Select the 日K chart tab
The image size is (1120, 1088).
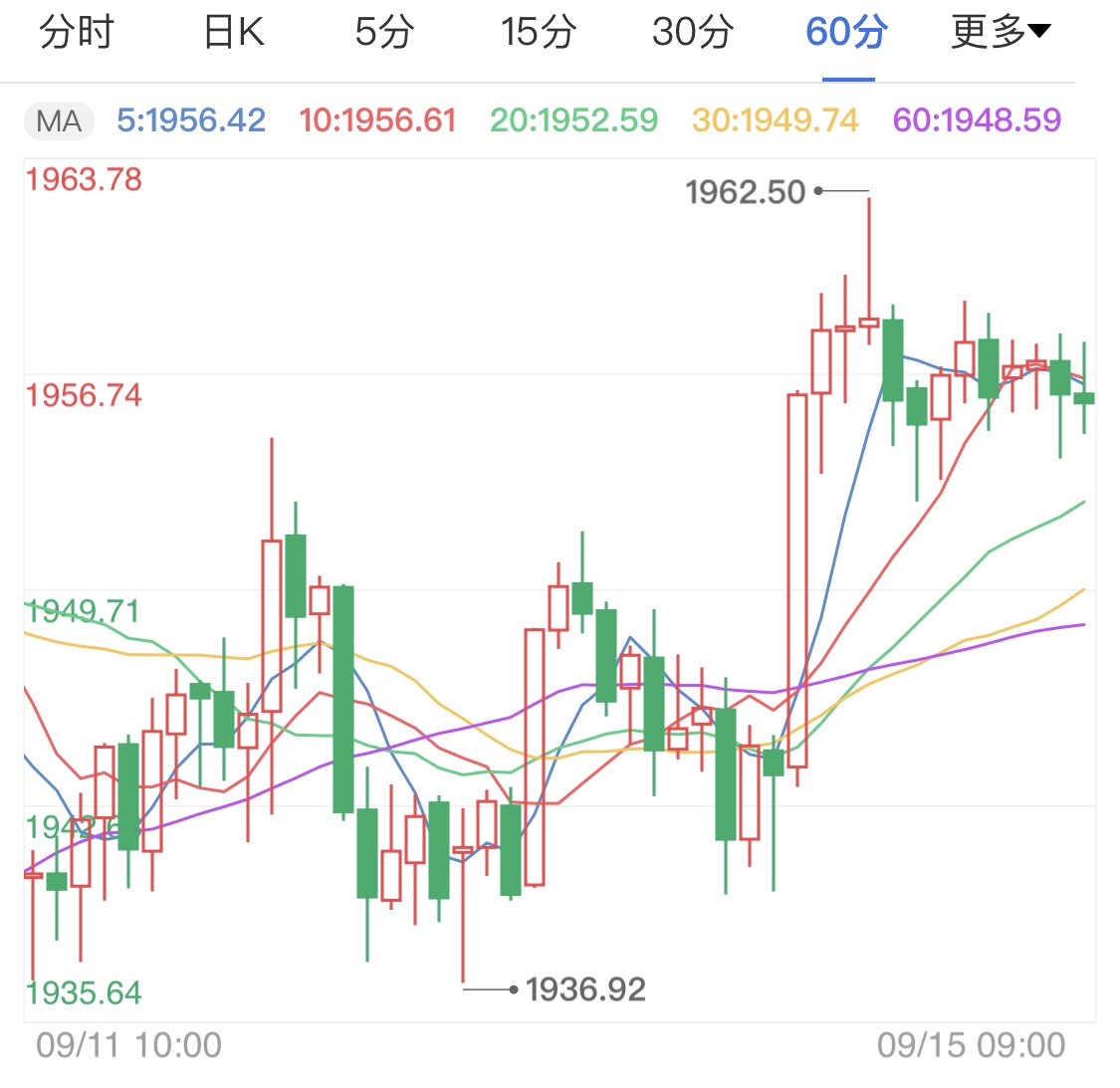tap(234, 33)
